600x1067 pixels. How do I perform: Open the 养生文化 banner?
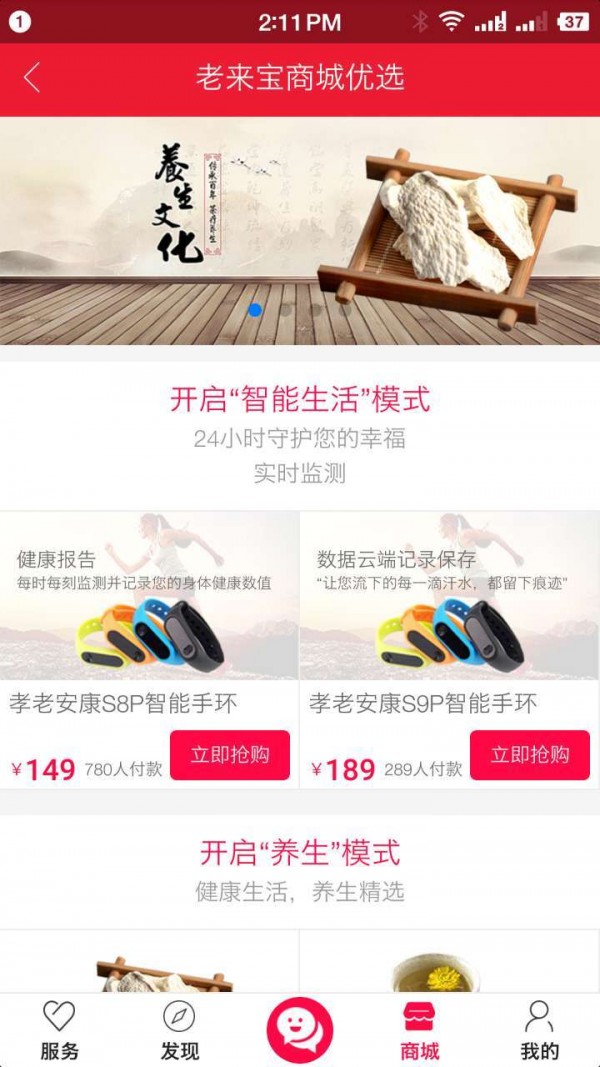(300, 230)
